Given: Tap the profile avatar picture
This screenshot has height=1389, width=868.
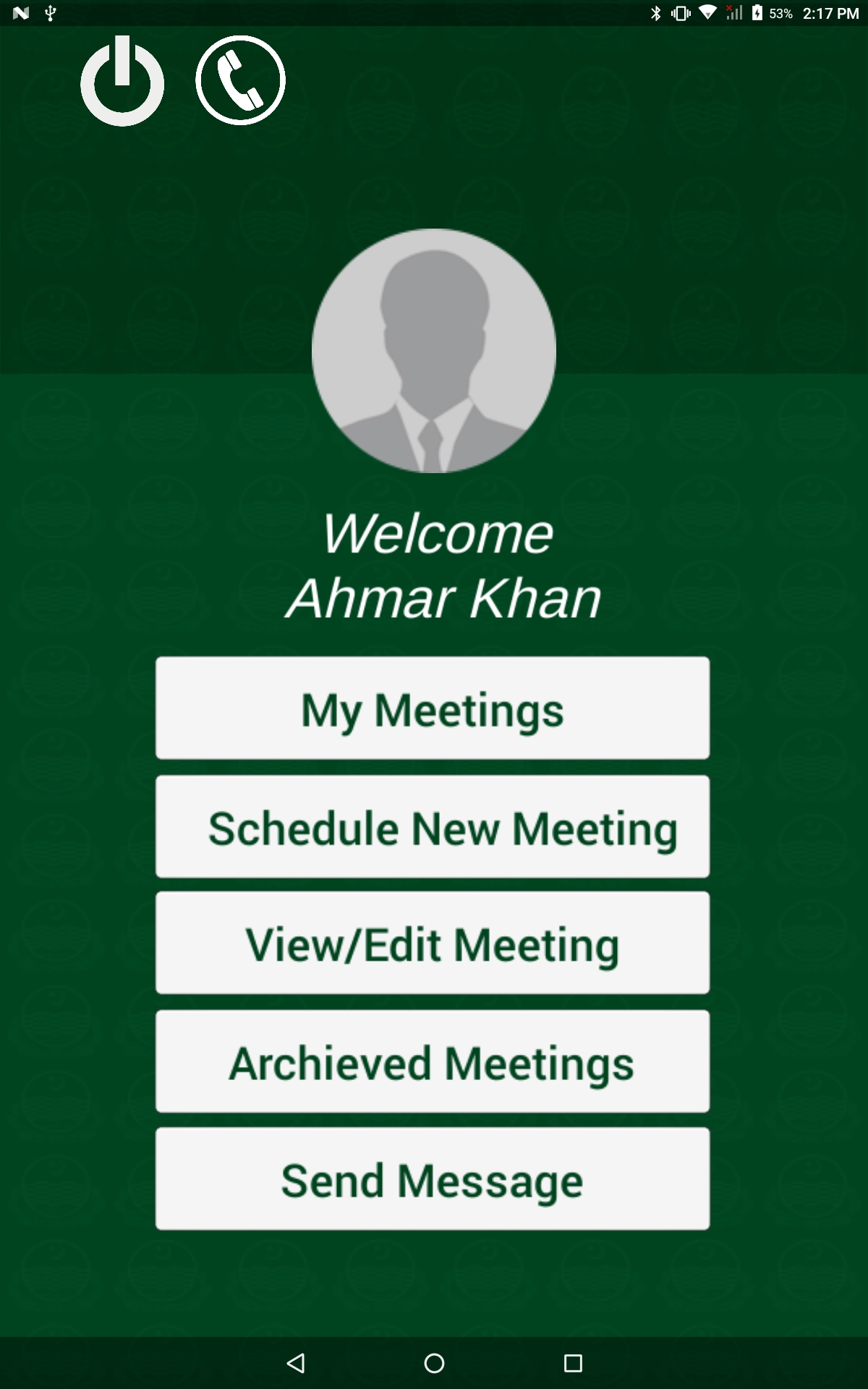Looking at the screenshot, I should (x=434, y=351).
